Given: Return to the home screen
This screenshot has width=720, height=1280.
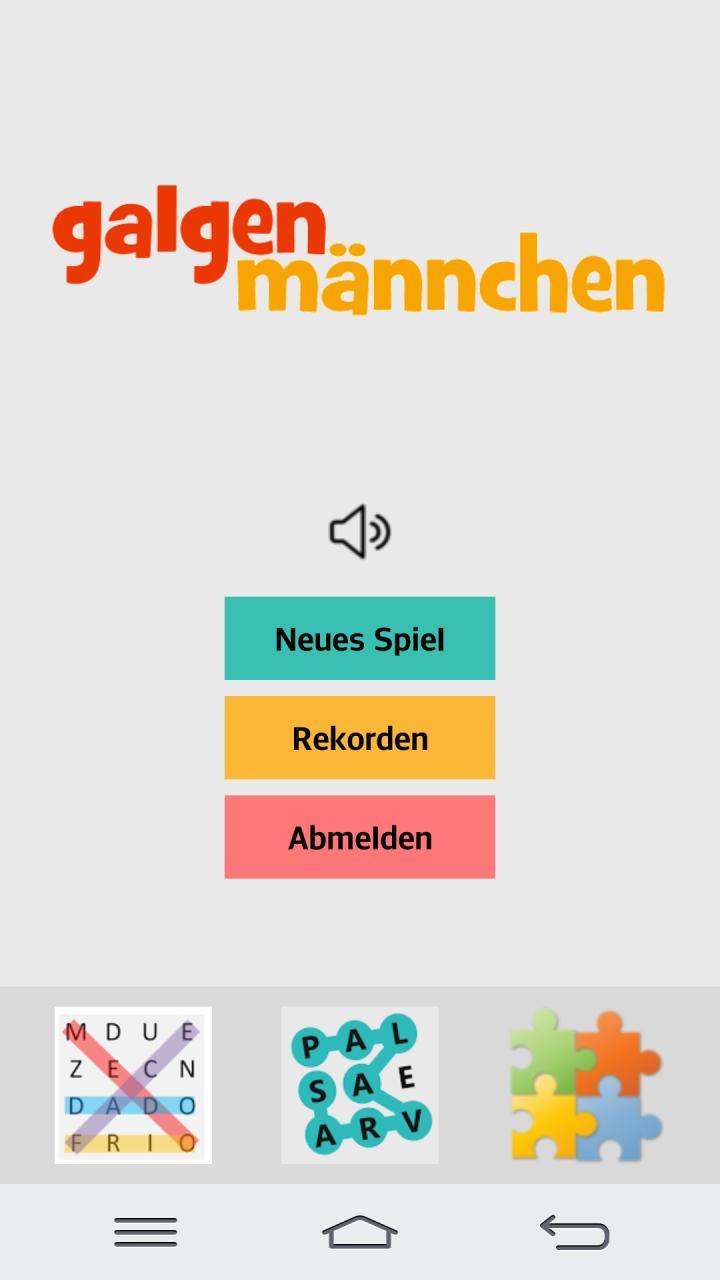Looking at the screenshot, I should 360,1232.
